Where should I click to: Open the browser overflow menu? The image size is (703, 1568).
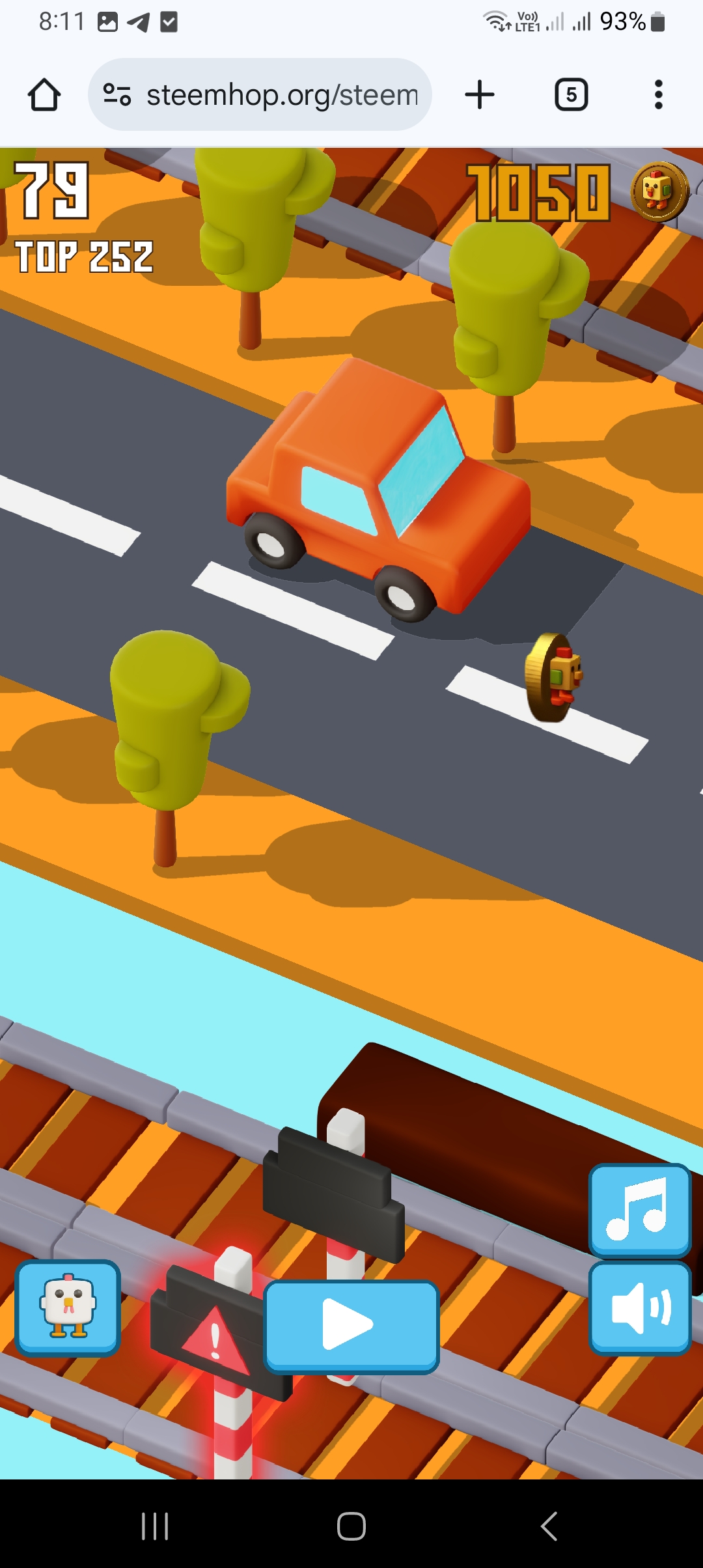(659, 95)
